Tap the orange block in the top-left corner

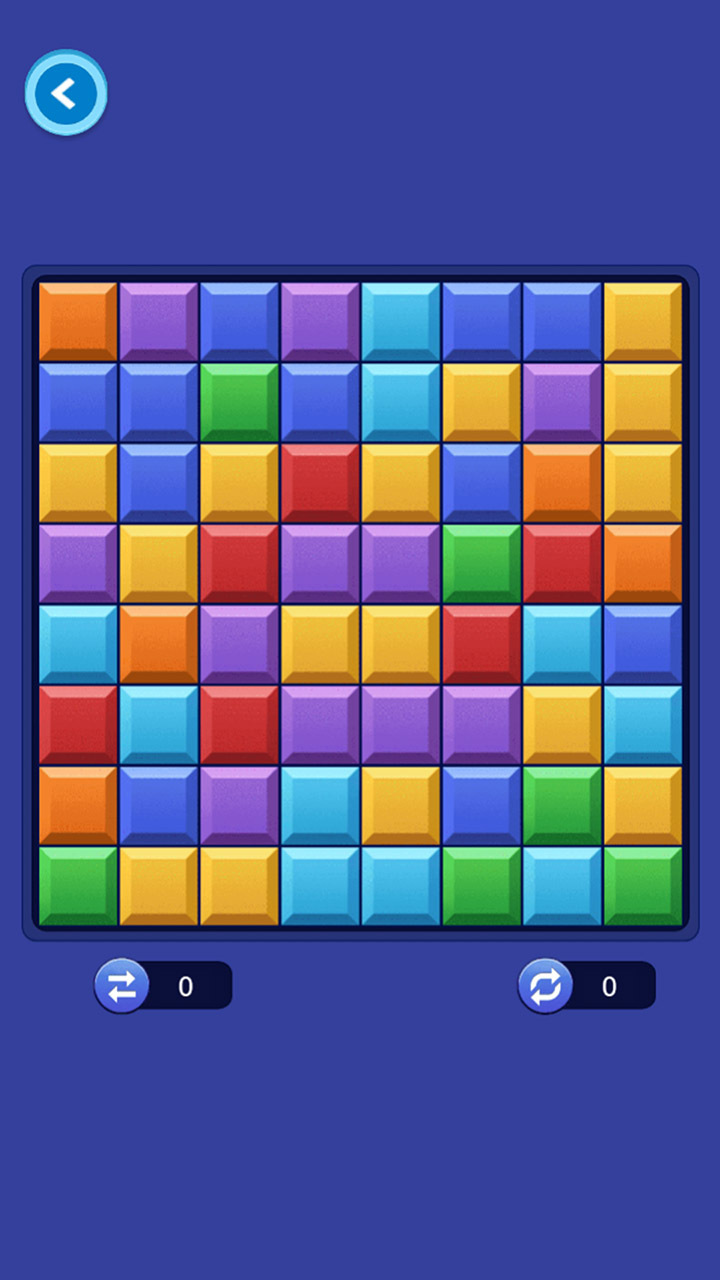[x=78, y=321]
